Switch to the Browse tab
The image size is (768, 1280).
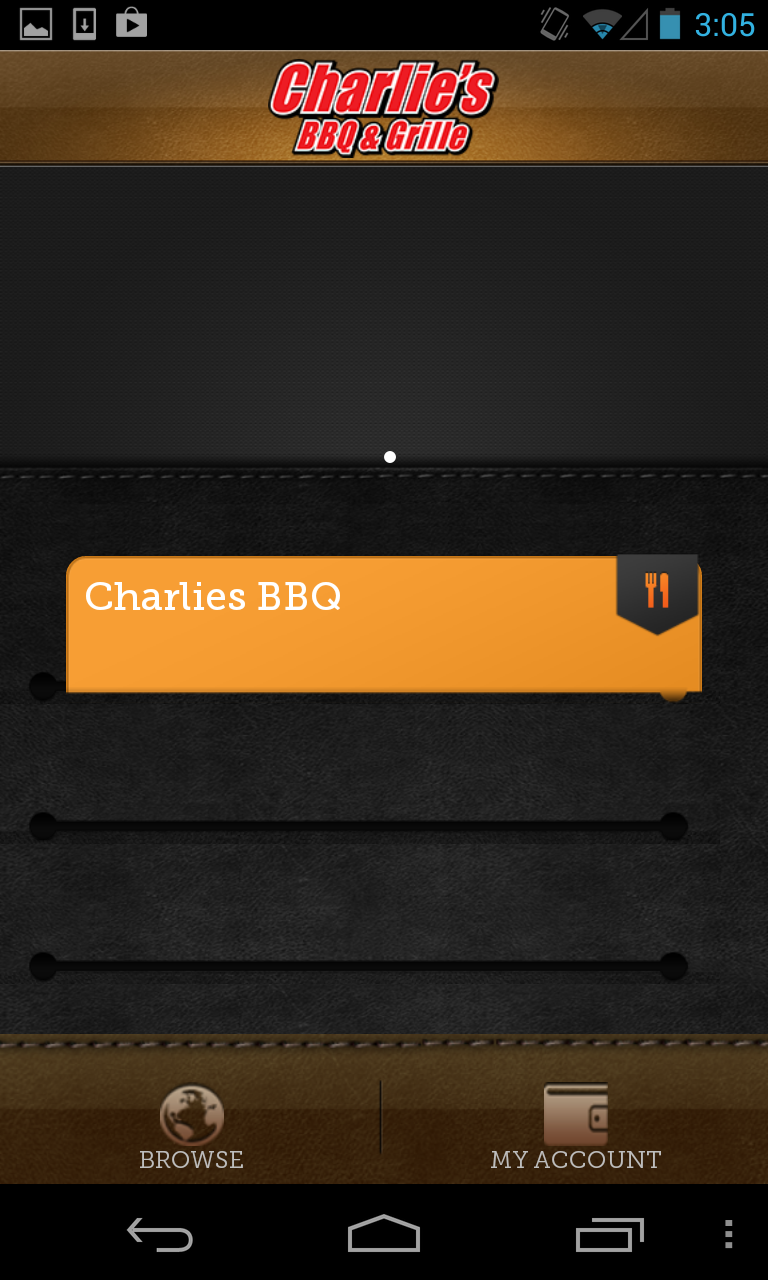[191, 1127]
